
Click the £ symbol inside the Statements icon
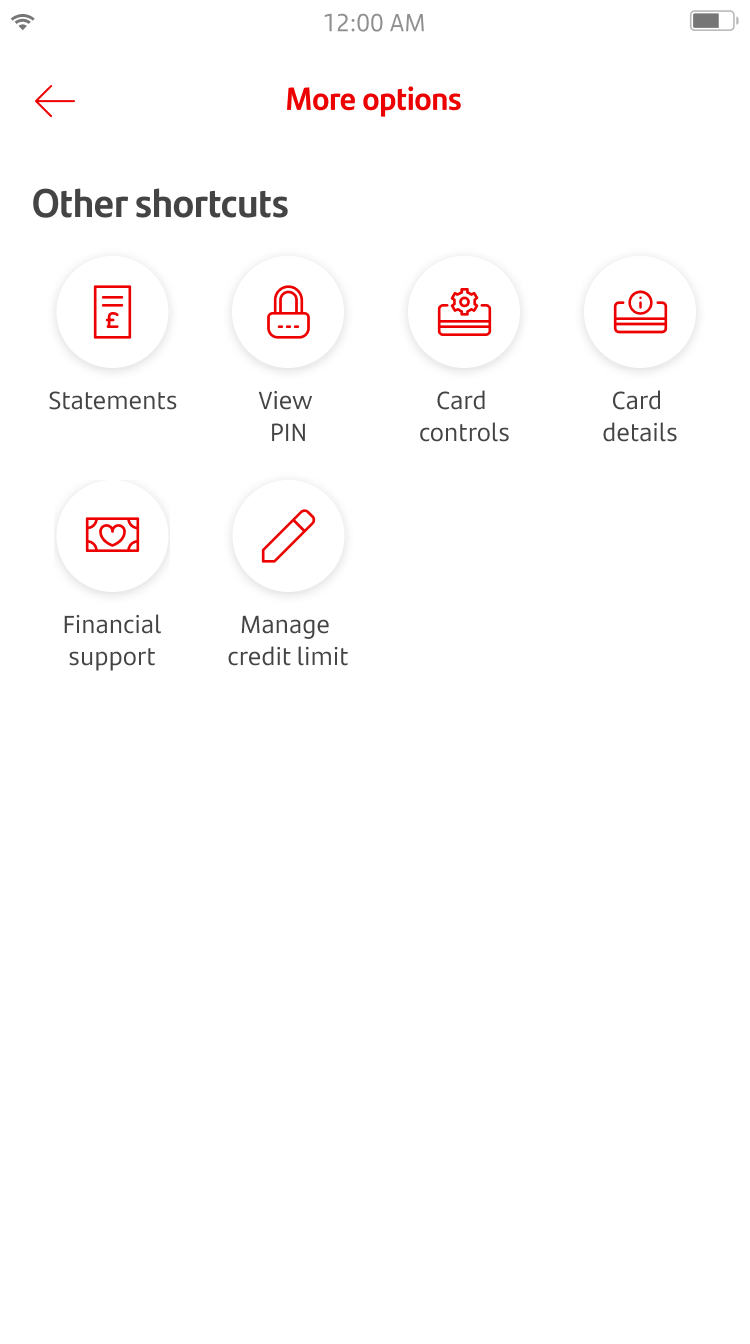[113, 322]
